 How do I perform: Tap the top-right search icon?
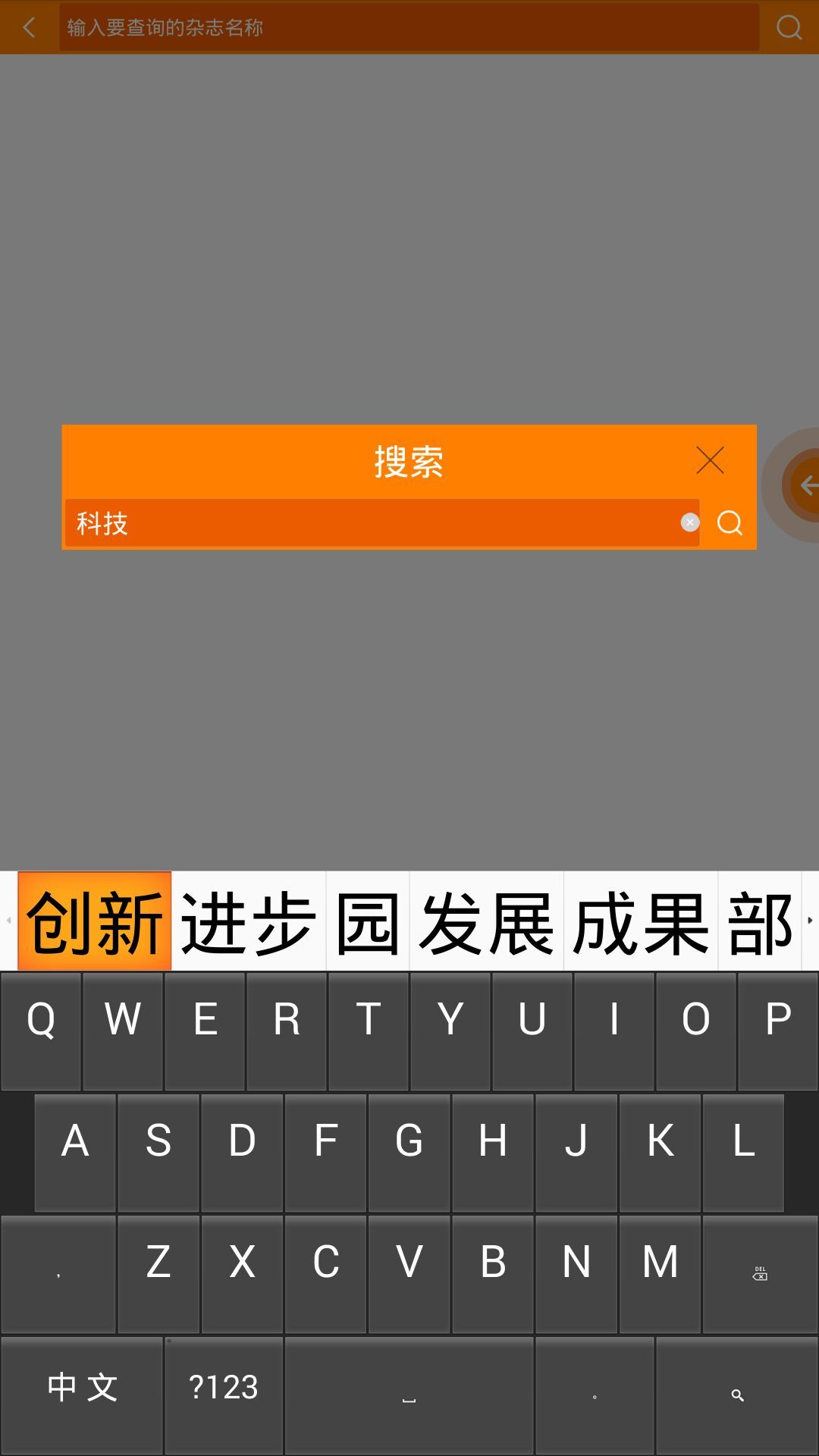pyautogui.click(x=789, y=28)
